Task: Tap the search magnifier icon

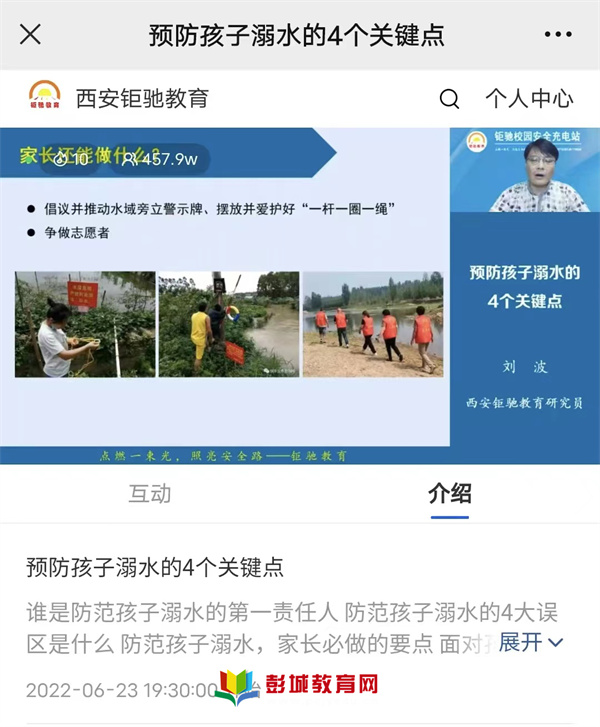Action: (x=450, y=98)
